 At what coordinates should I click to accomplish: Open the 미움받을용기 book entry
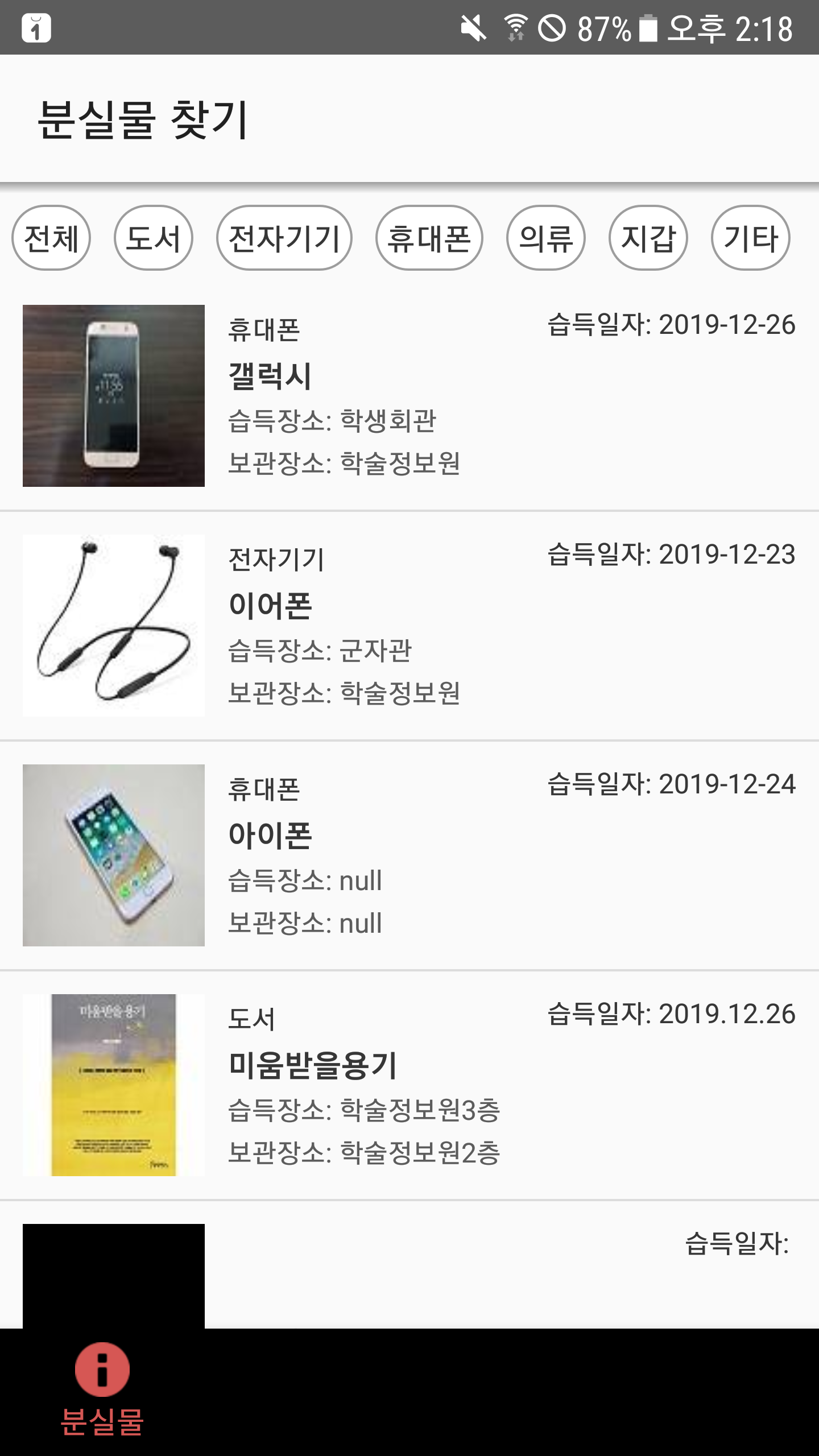pyautogui.click(x=409, y=1085)
